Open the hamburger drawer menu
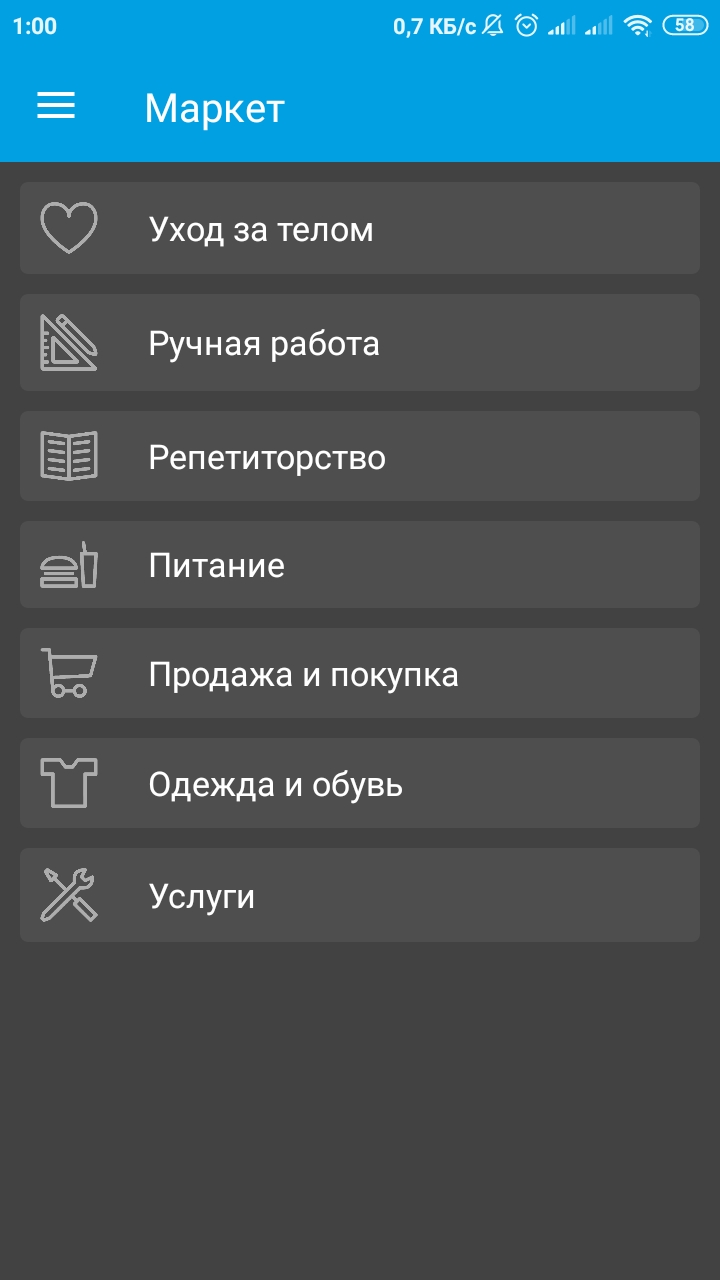This screenshot has width=720, height=1280. tap(56, 107)
